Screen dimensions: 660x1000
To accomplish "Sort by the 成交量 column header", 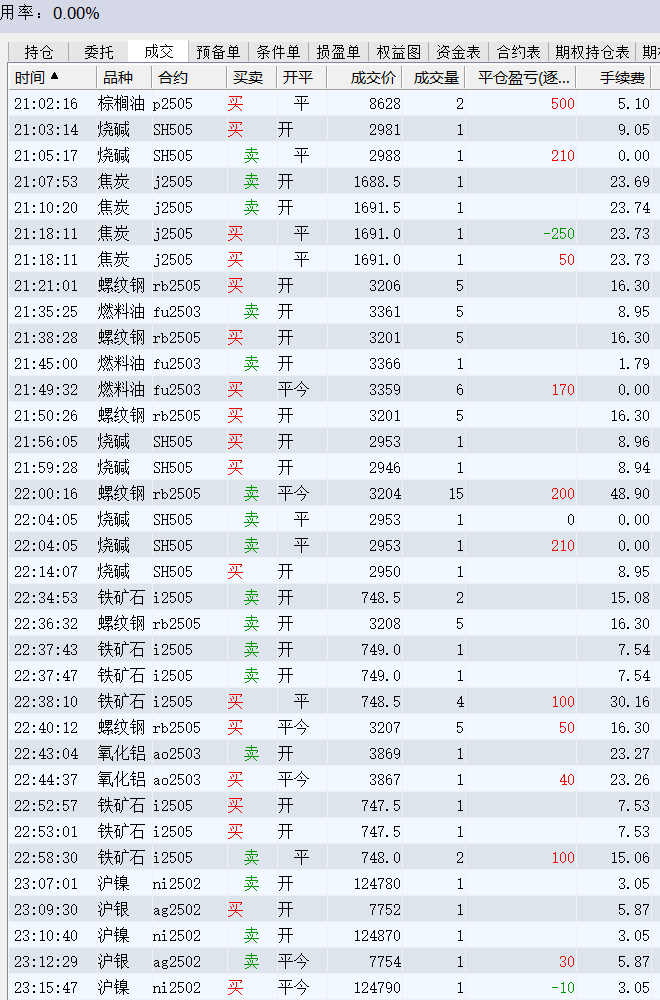I will point(436,78).
